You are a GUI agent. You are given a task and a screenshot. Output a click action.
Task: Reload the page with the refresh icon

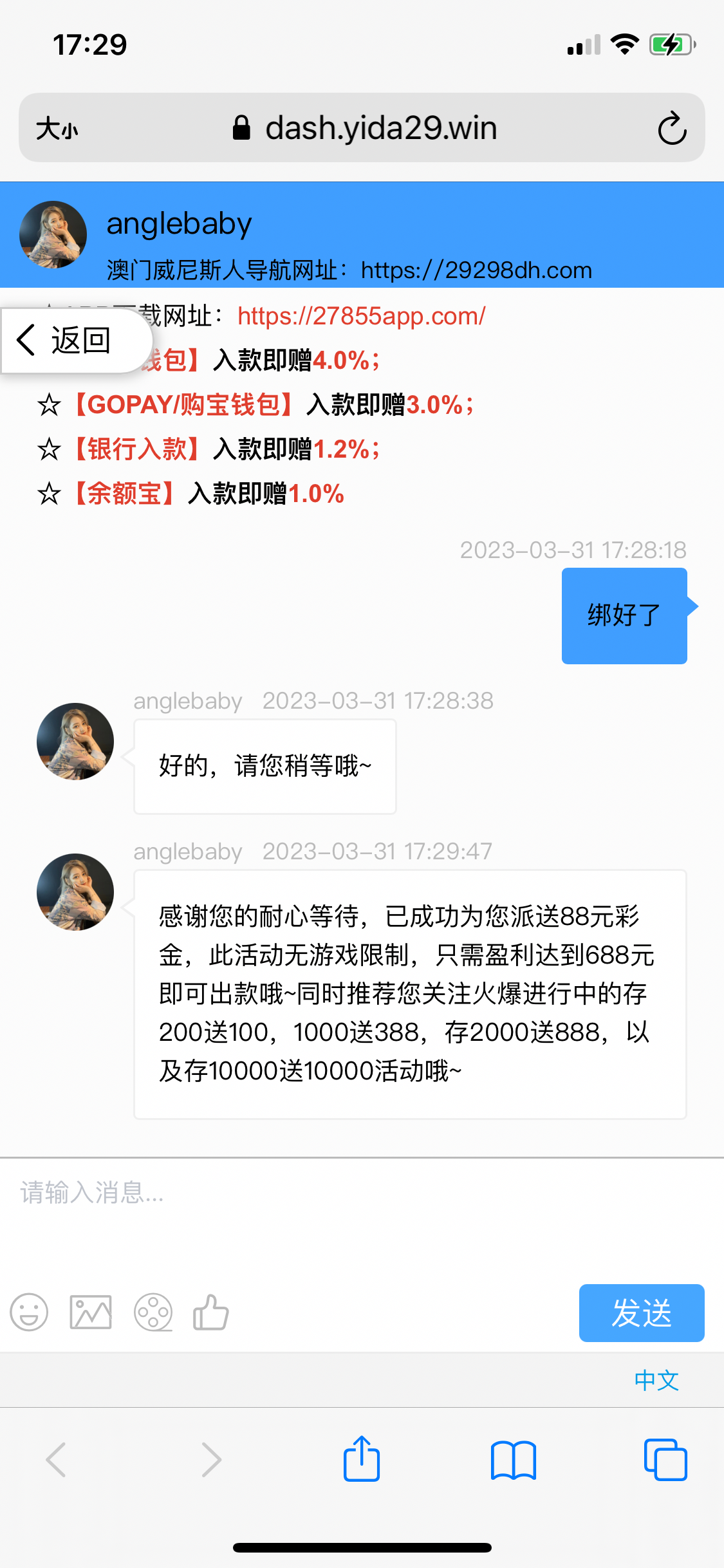pos(672,127)
